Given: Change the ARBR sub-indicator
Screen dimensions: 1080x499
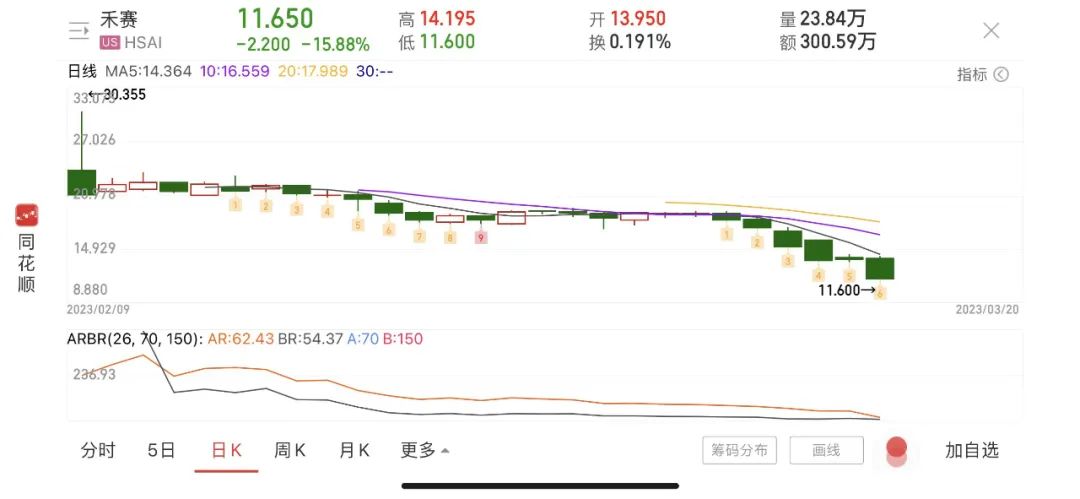Looking at the screenshot, I should coord(134,339).
